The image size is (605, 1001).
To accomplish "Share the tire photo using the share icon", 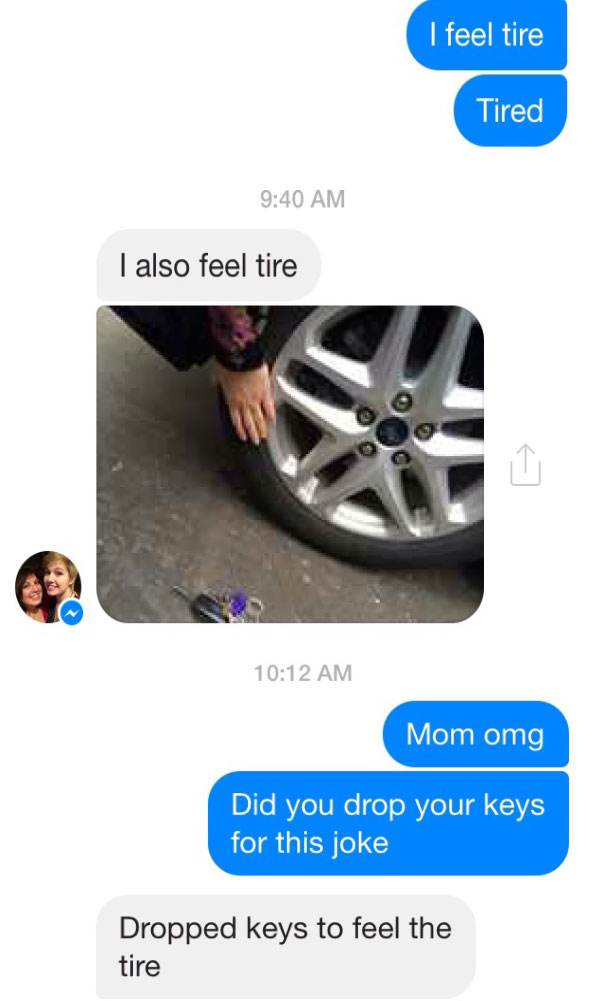I will coord(525,465).
